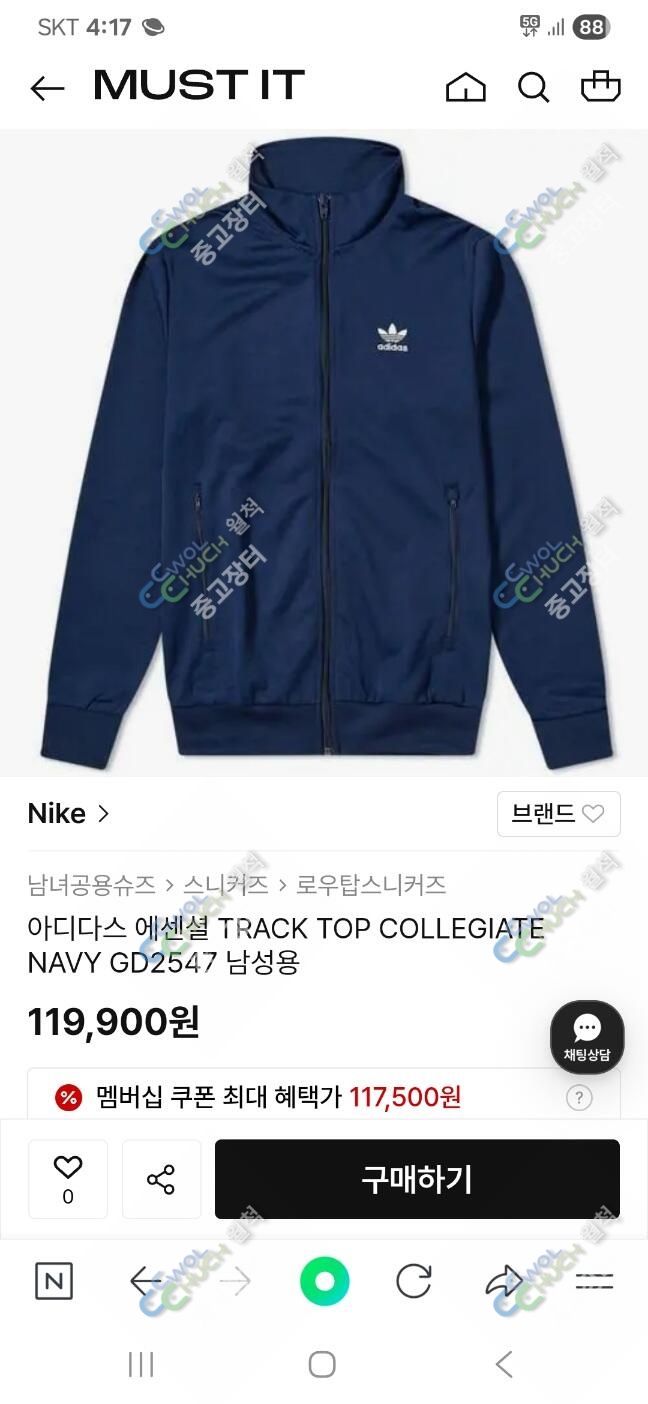Image resolution: width=648 pixels, height=1404 pixels.
Task: Open the Nike brand page
Action: click(68, 814)
